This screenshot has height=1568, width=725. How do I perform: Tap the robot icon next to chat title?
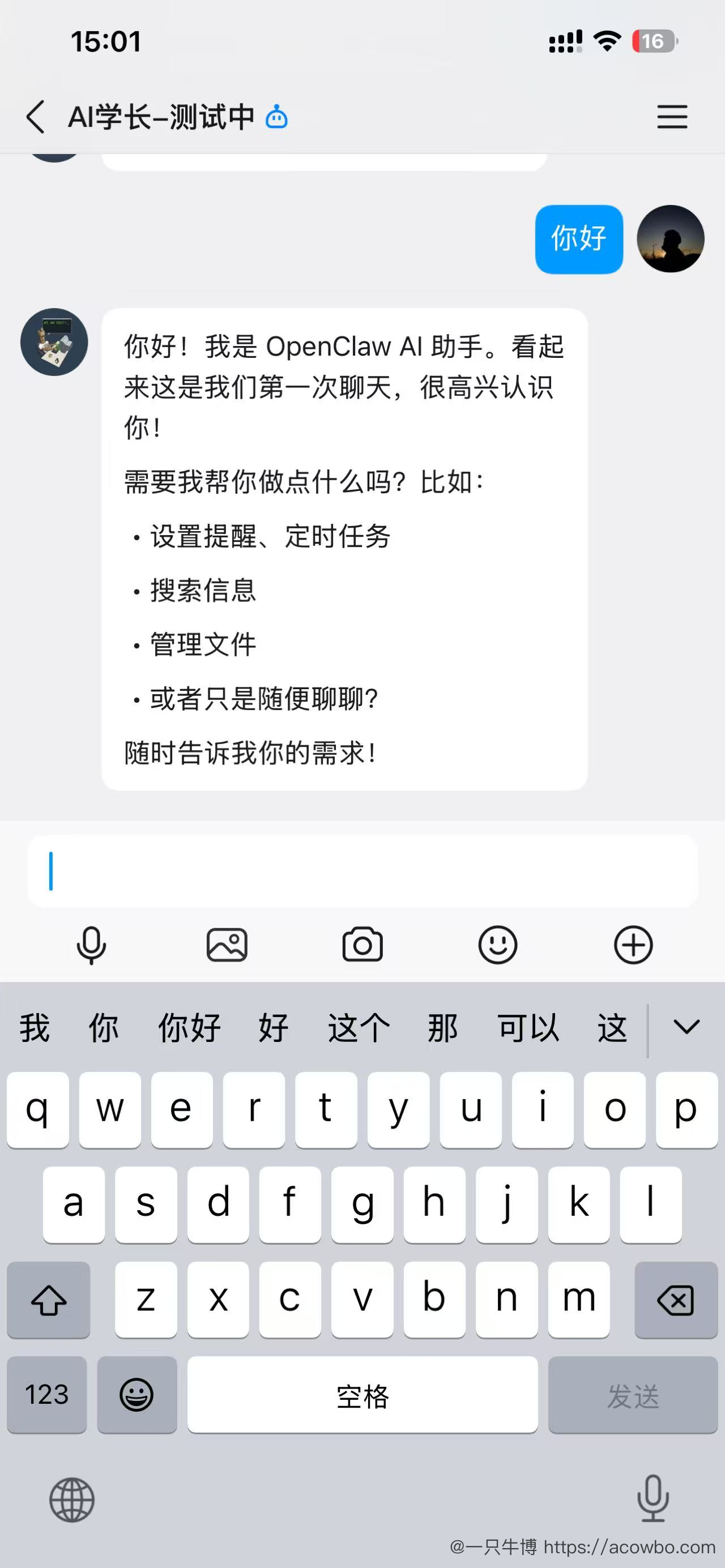[x=276, y=117]
